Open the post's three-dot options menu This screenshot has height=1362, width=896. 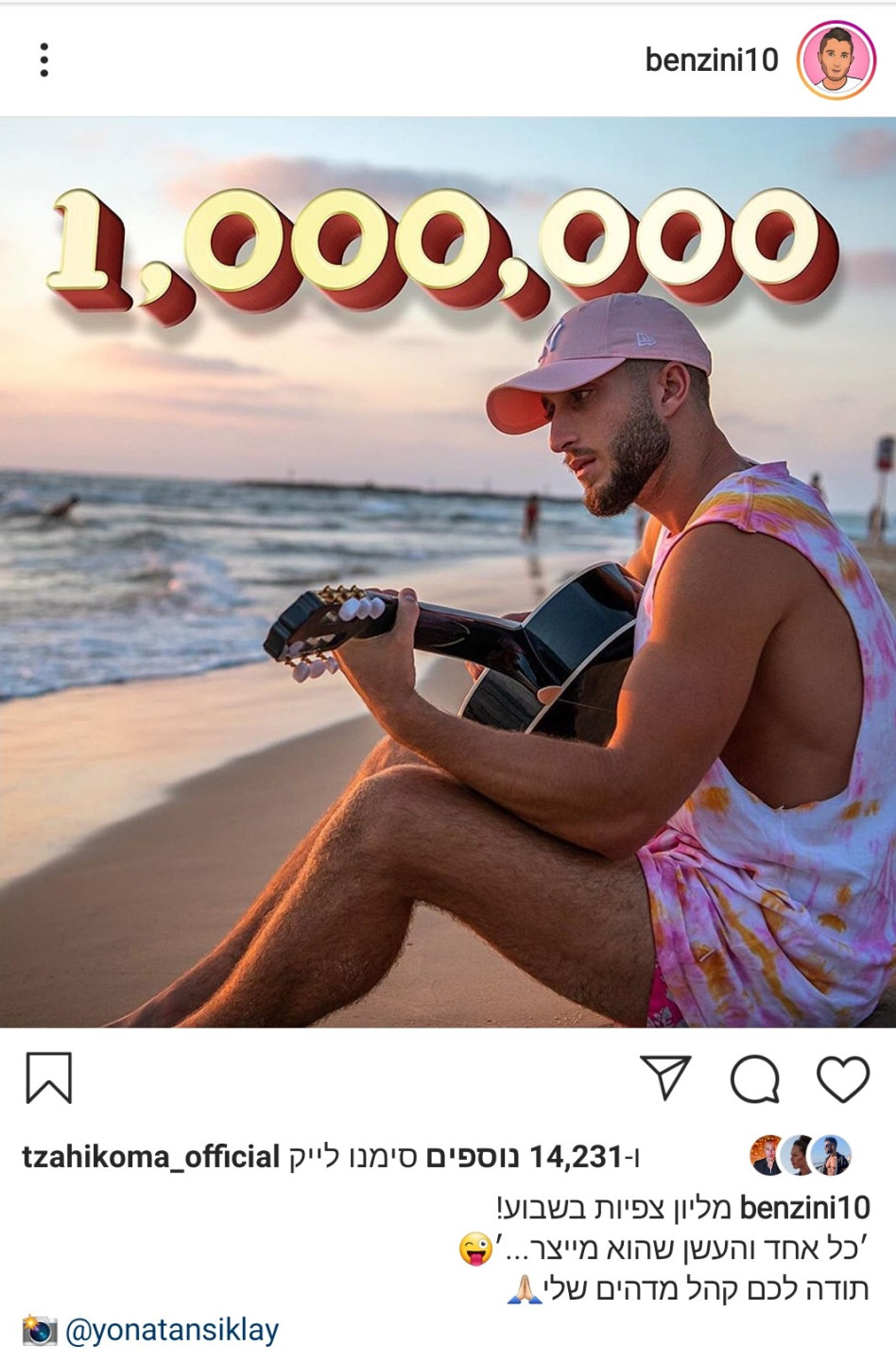43,60
